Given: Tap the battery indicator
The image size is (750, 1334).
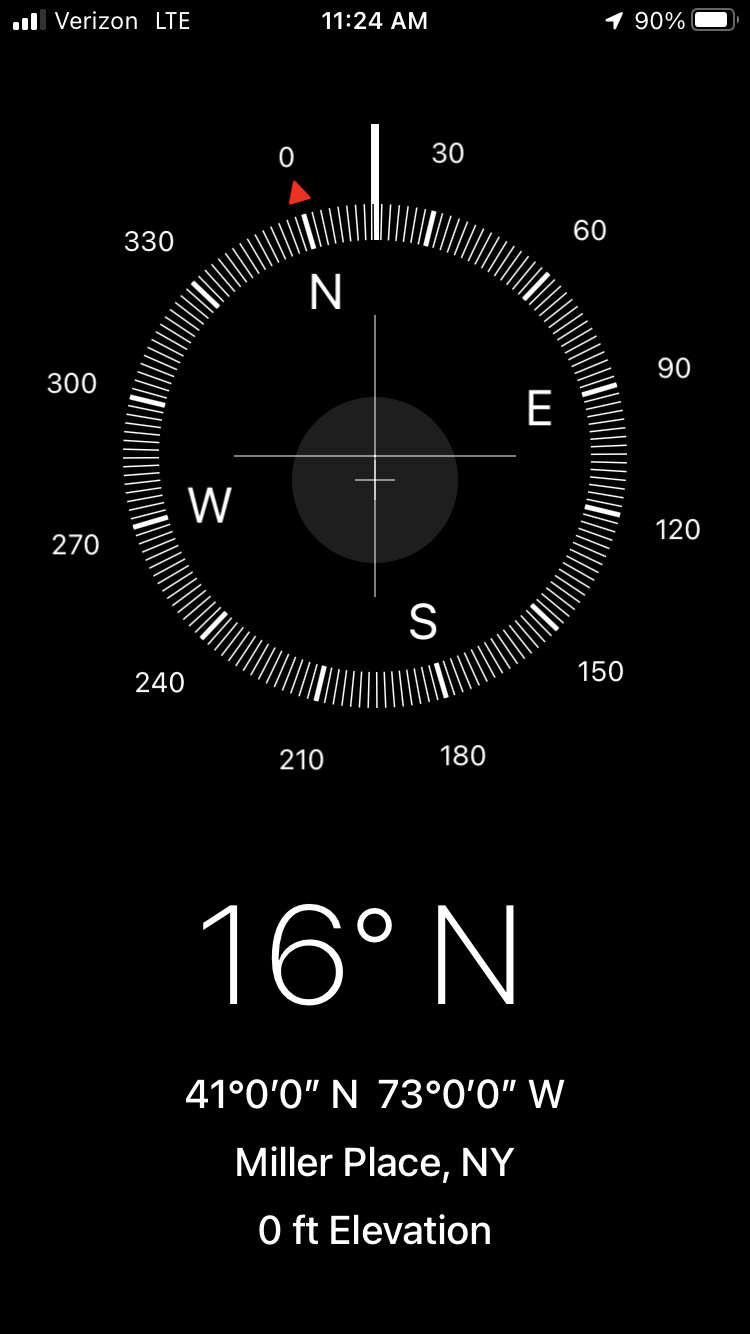Looking at the screenshot, I should pos(713,19).
